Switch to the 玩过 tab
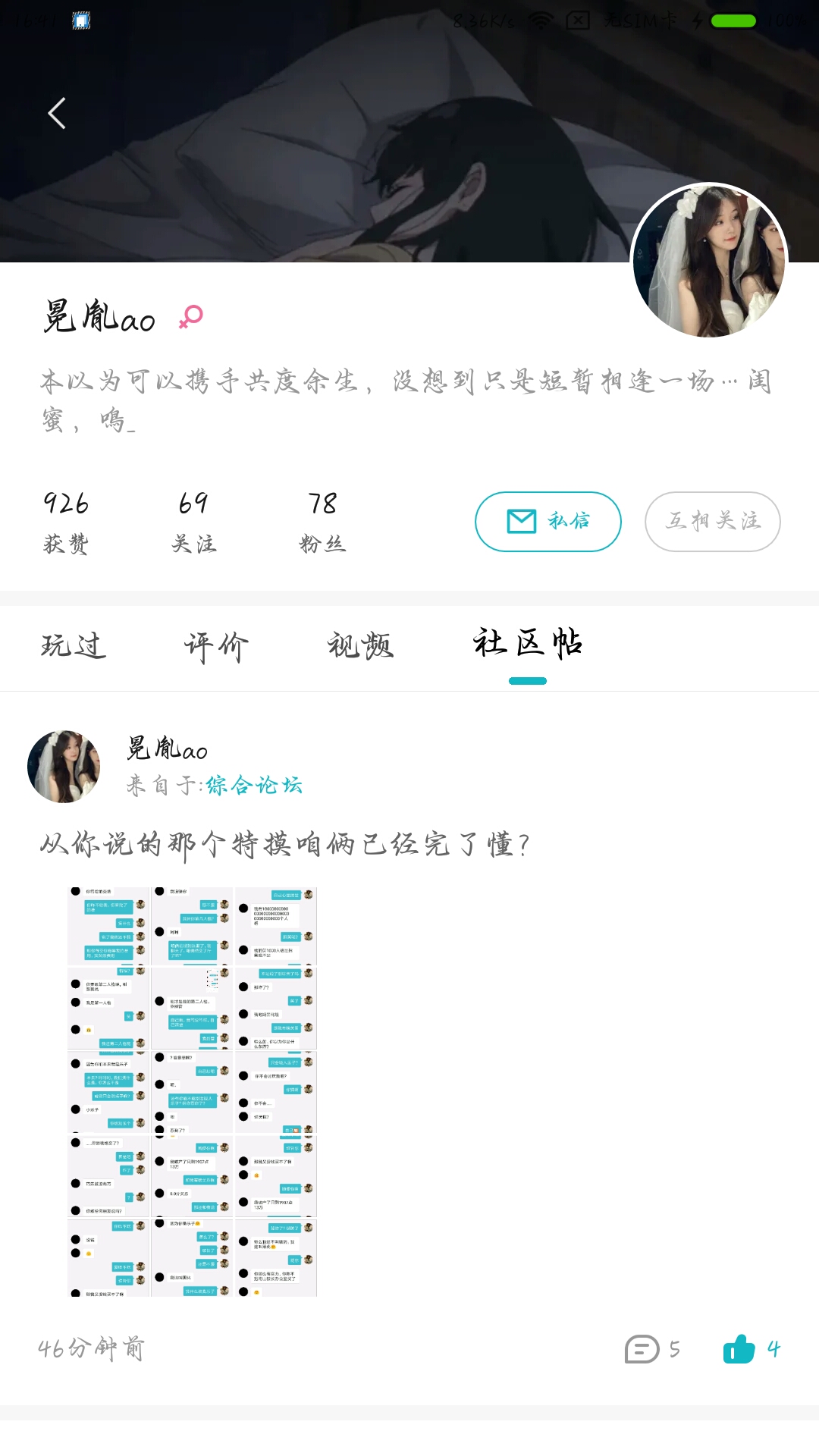Image resolution: width=819 pixels, height=1456 pixels. click(x=73, y=646)
